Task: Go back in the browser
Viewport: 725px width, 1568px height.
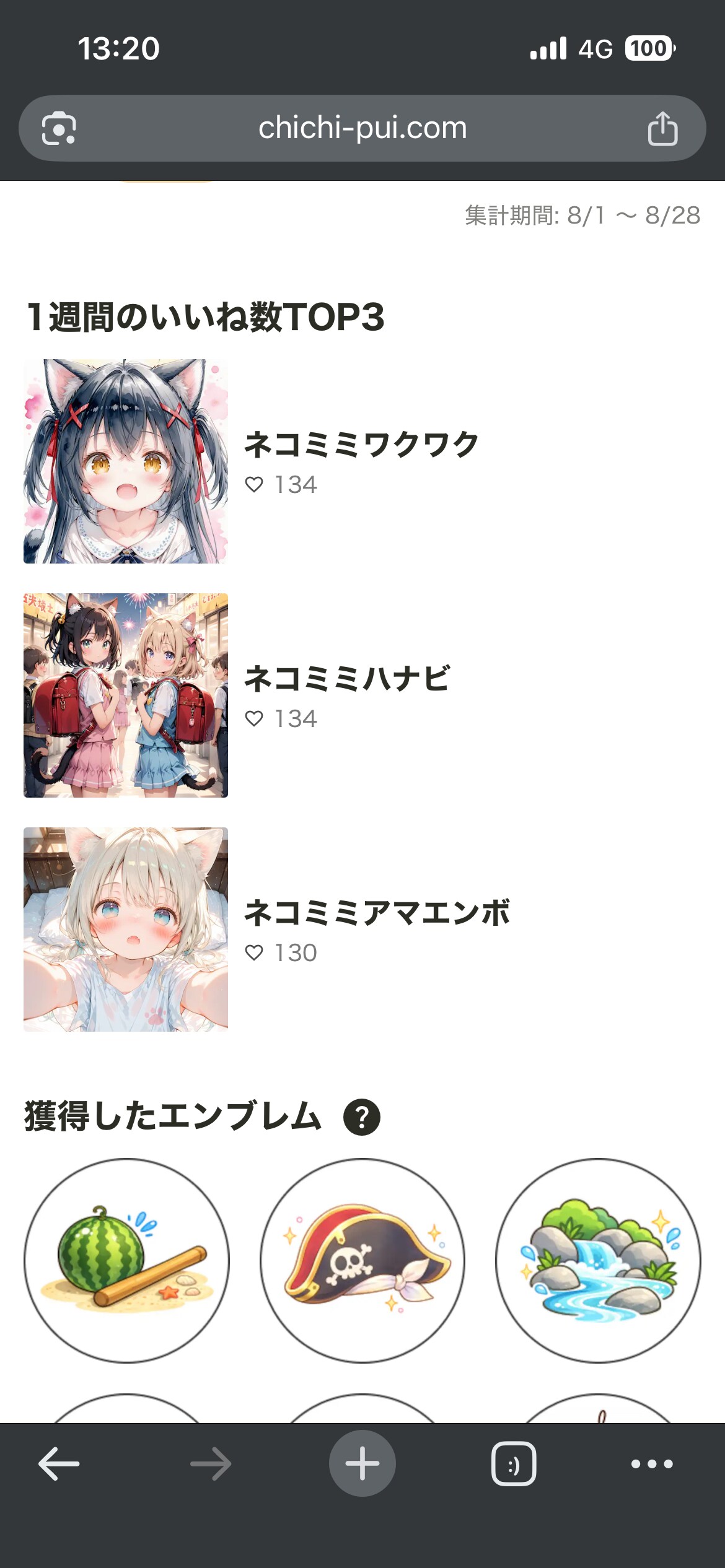Action: click(59, 1464)
